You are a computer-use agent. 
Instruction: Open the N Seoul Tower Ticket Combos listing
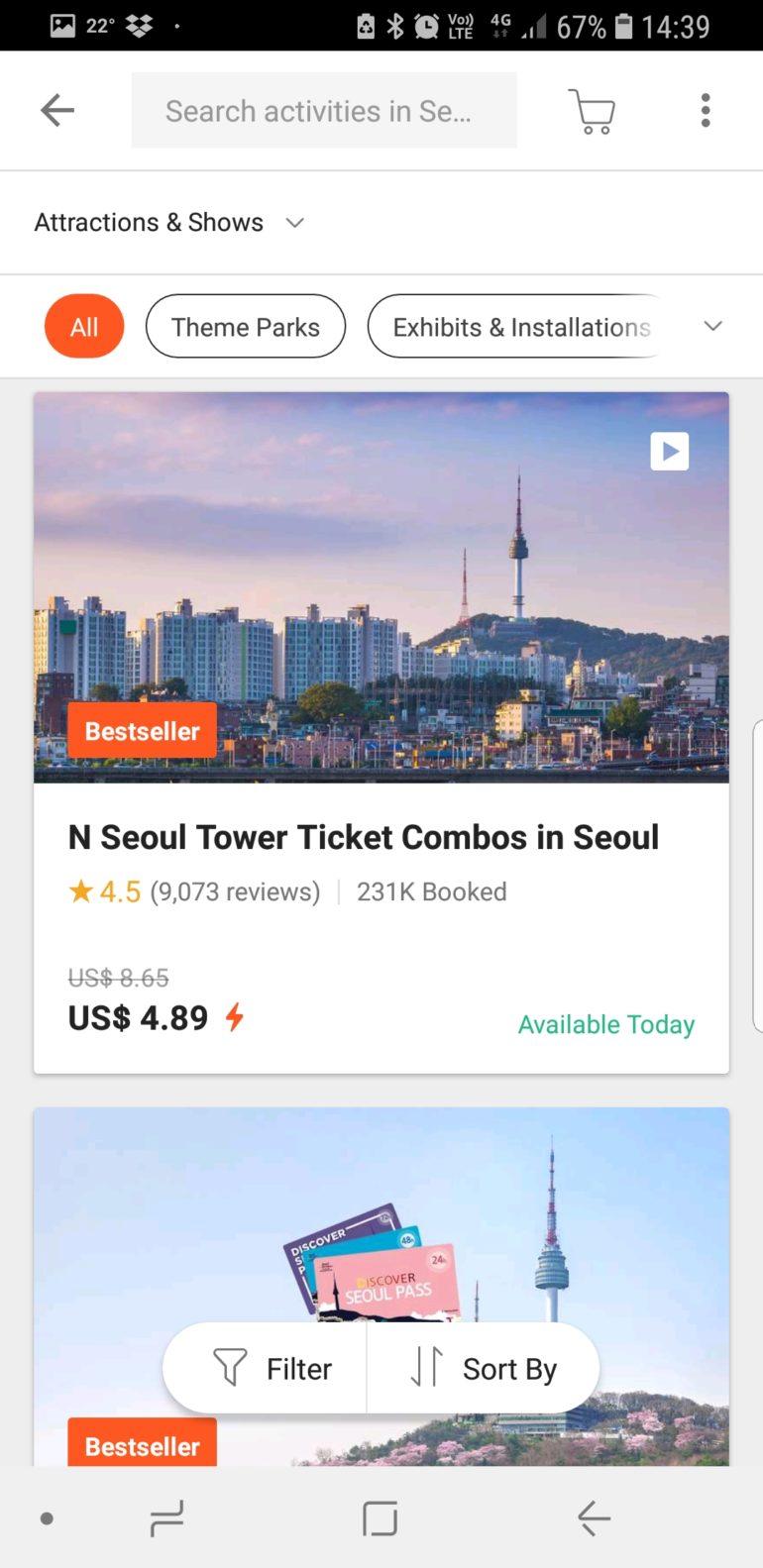pos(363,837)
